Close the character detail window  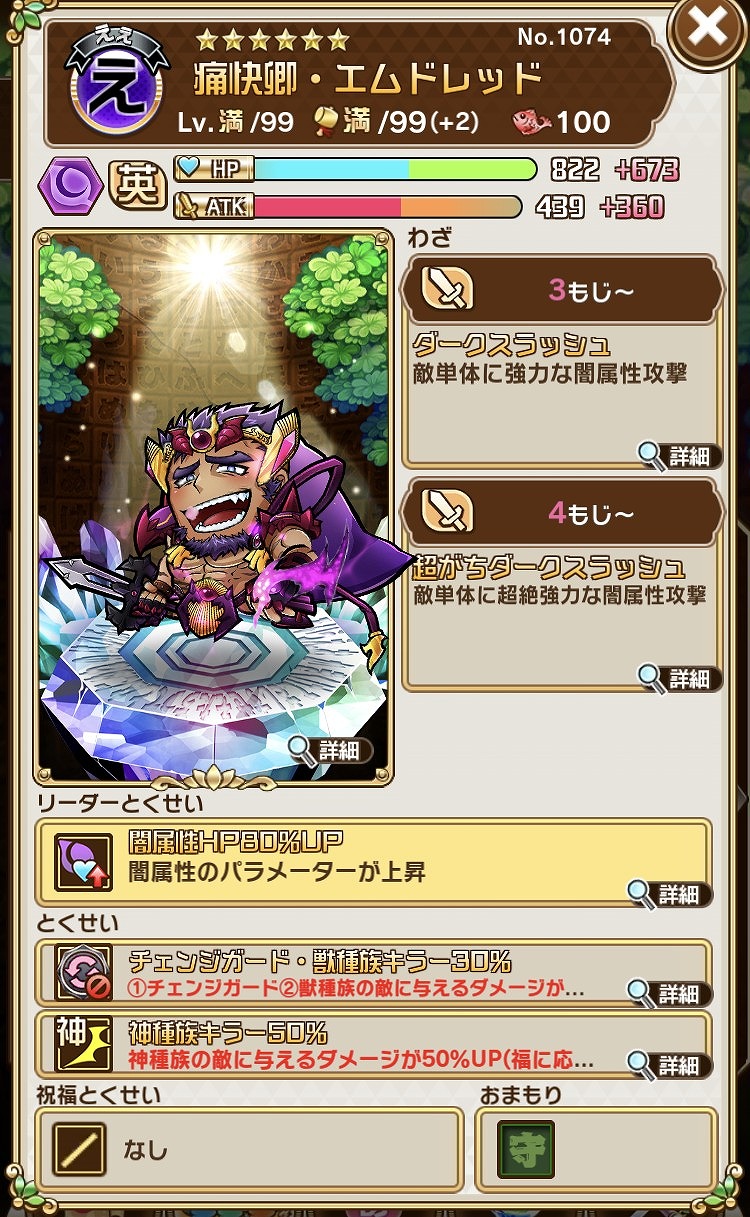coord(707,31)
